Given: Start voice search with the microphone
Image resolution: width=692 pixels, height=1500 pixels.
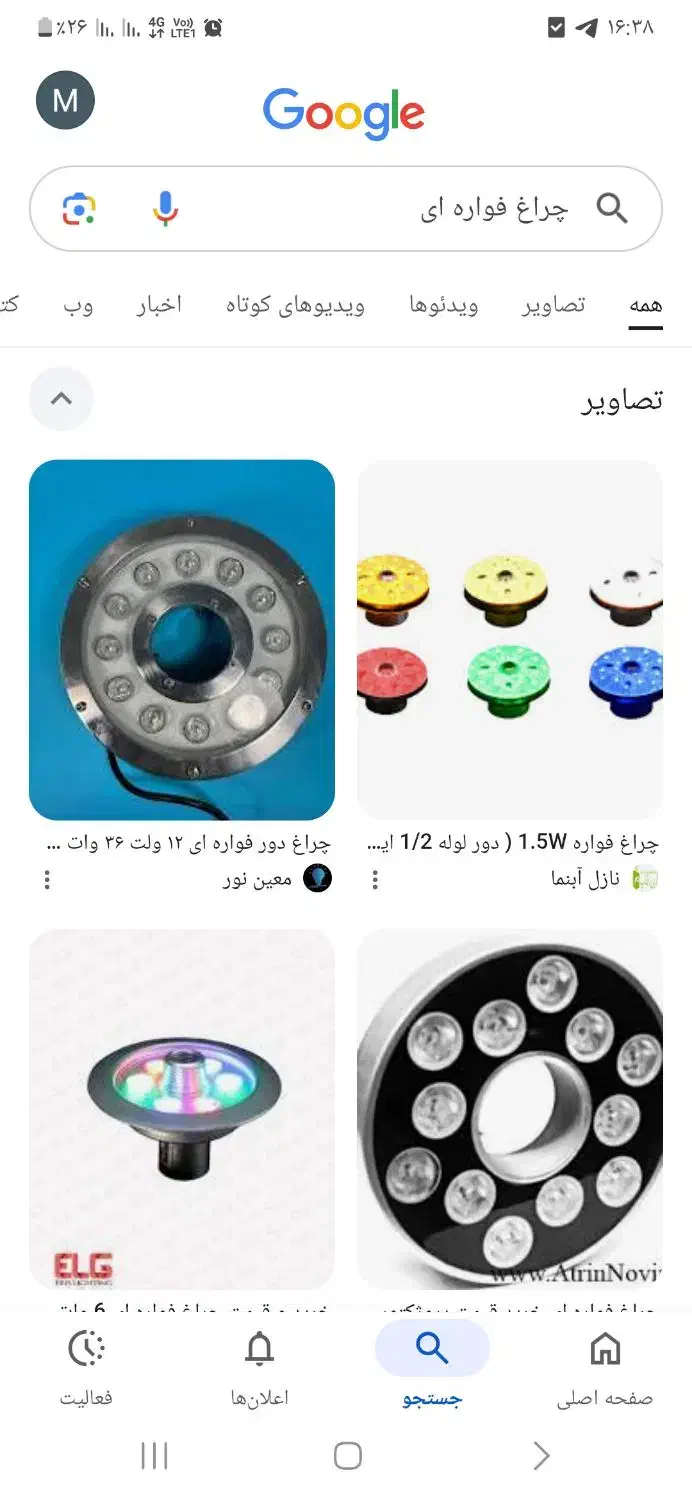Looking at the screenshot, I should pos(165,209).
